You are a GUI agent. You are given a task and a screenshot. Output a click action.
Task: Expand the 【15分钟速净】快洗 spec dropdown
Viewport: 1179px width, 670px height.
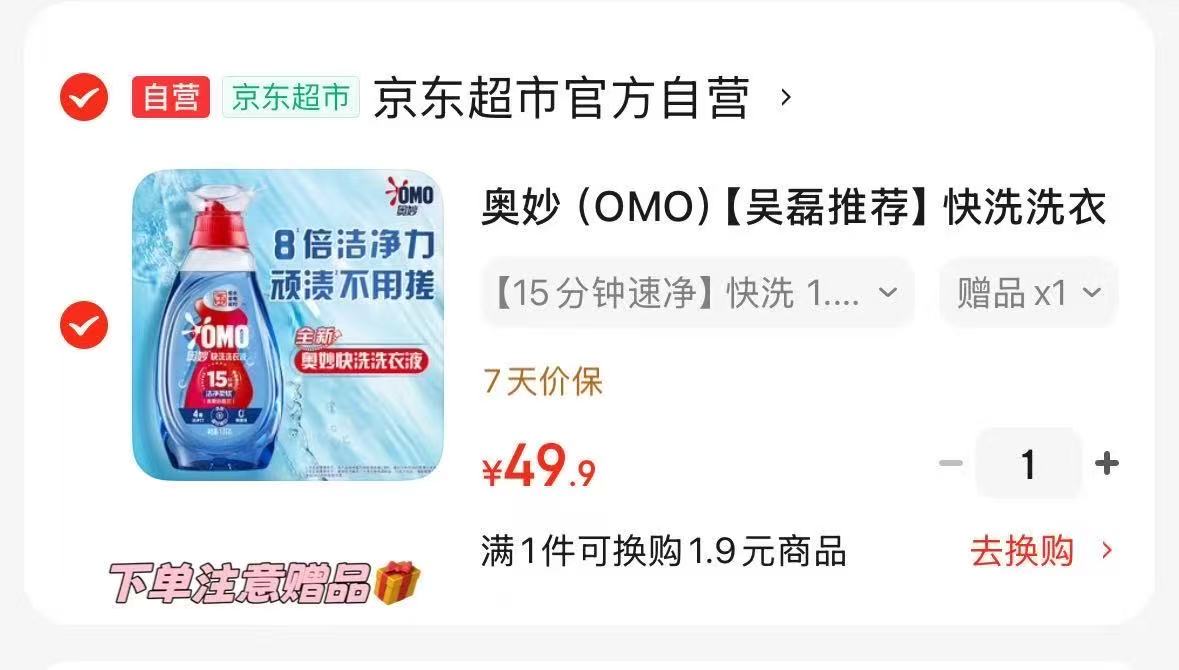click(x=697, y=294)
